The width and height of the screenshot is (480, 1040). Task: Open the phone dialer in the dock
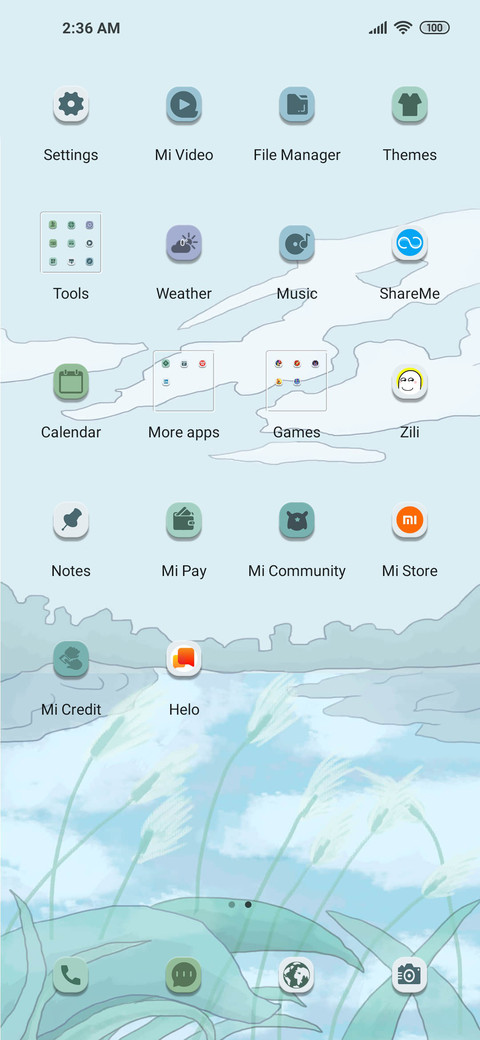(71, 976)
